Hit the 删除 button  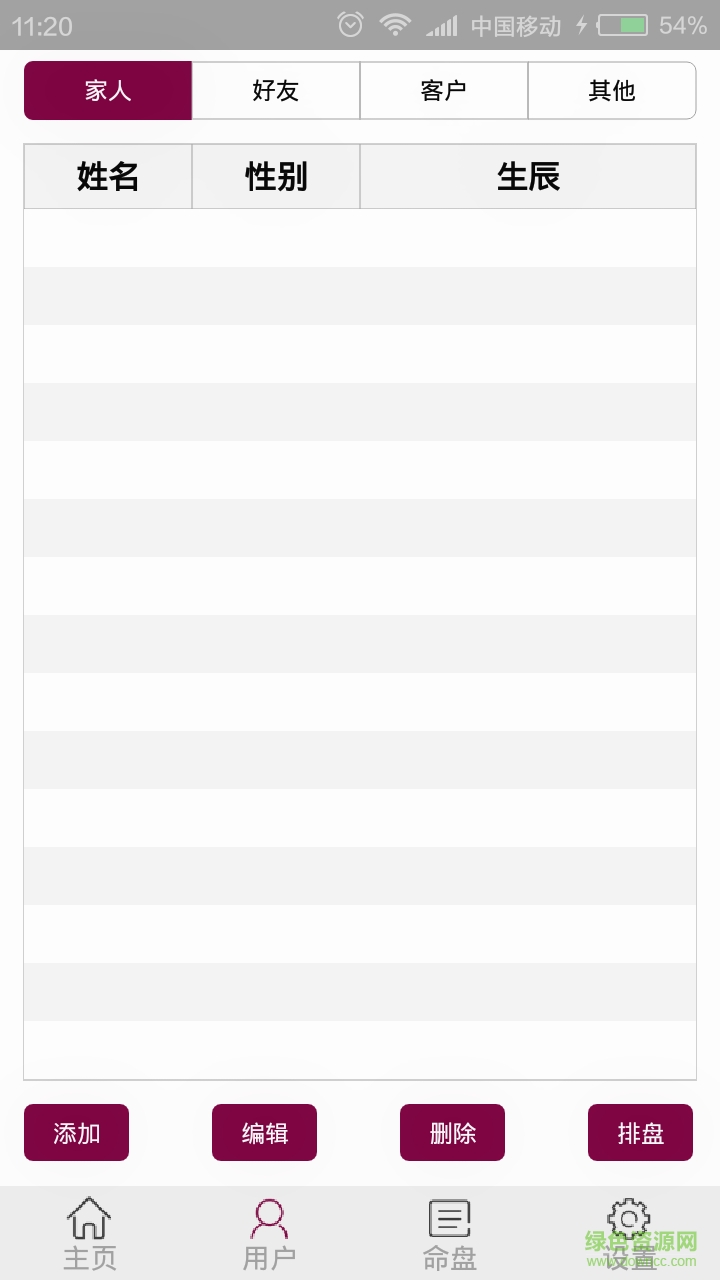[x=453, y=1133]
